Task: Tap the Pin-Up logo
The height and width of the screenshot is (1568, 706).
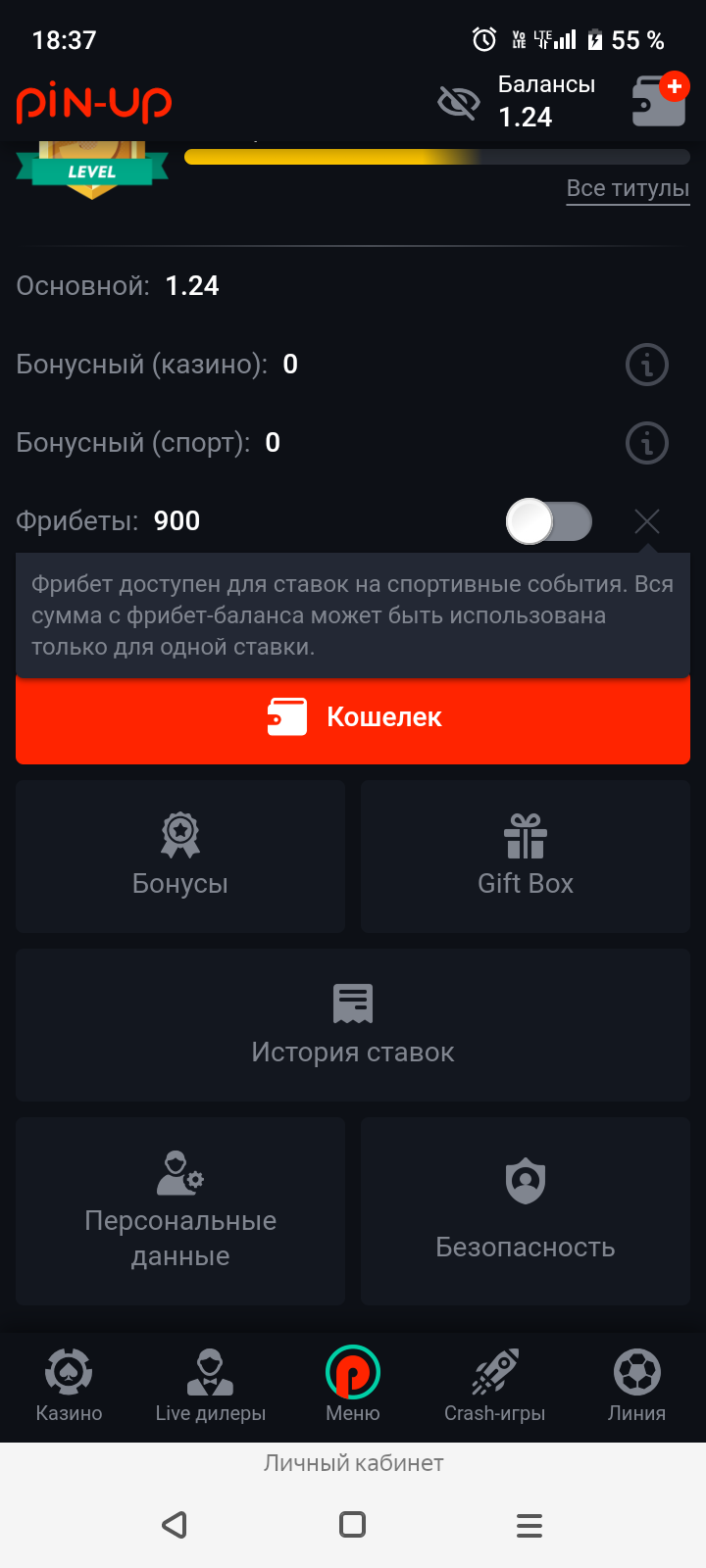Action: point(94,102)
